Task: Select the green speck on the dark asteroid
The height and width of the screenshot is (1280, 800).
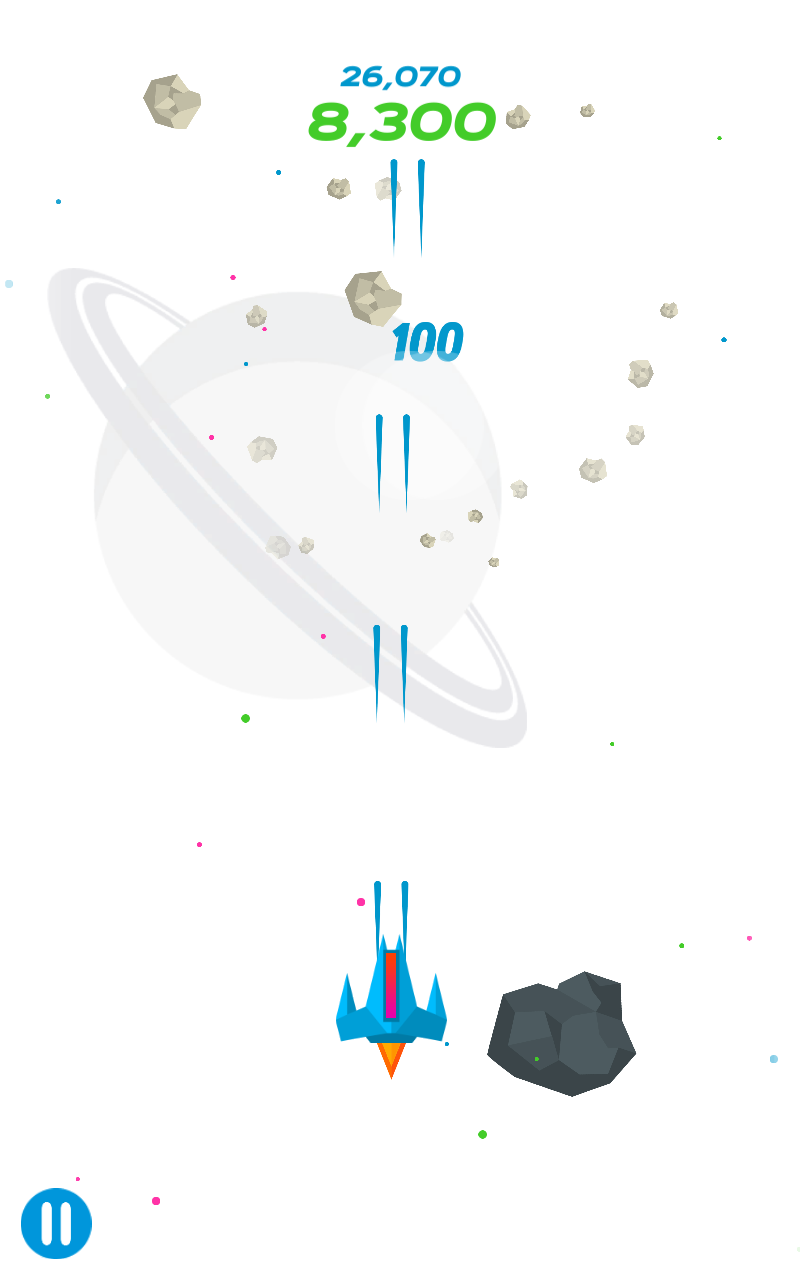Action: [x=538, y=1059]
